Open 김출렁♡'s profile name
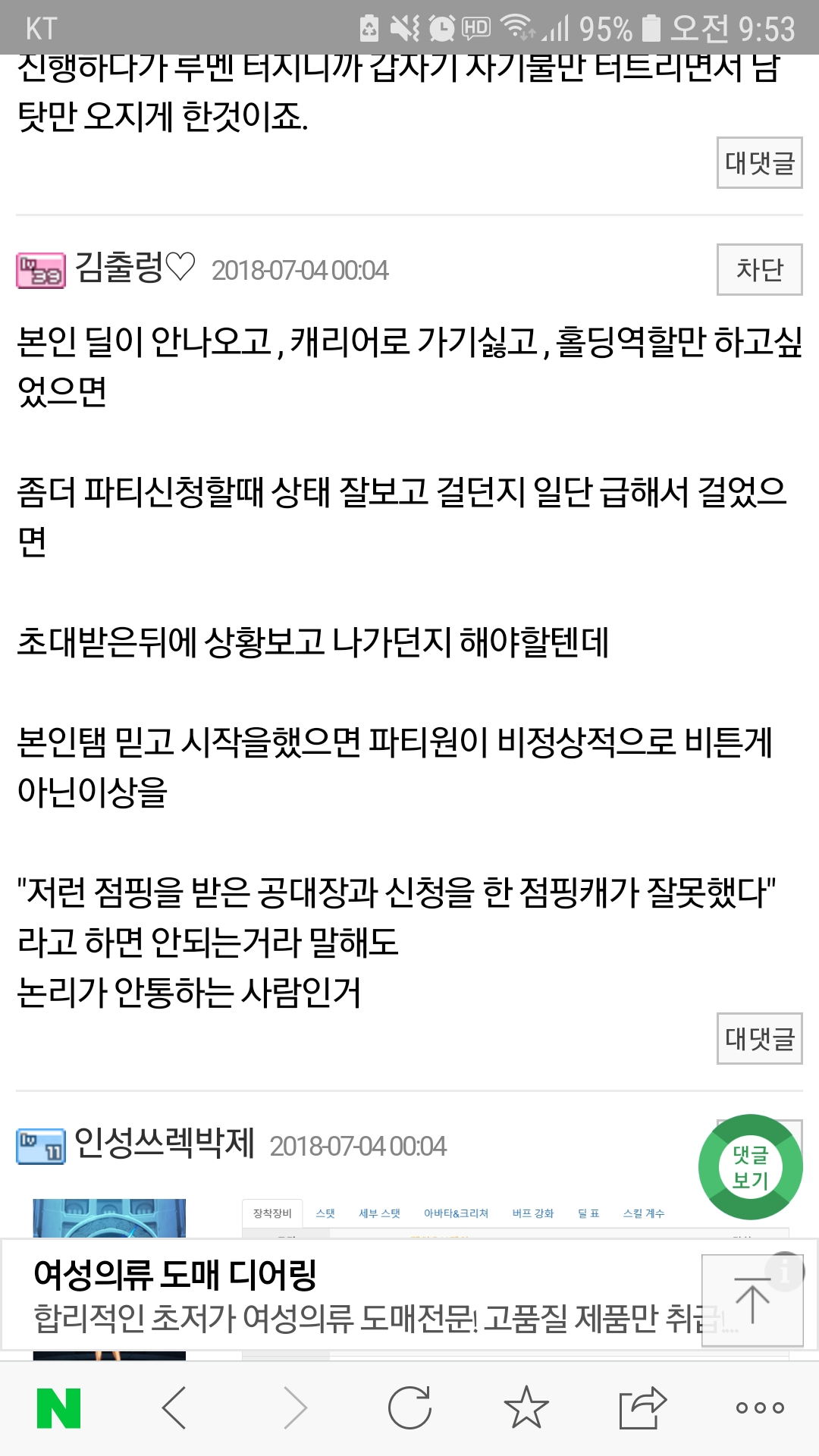819x1456 pixels. 135,268
